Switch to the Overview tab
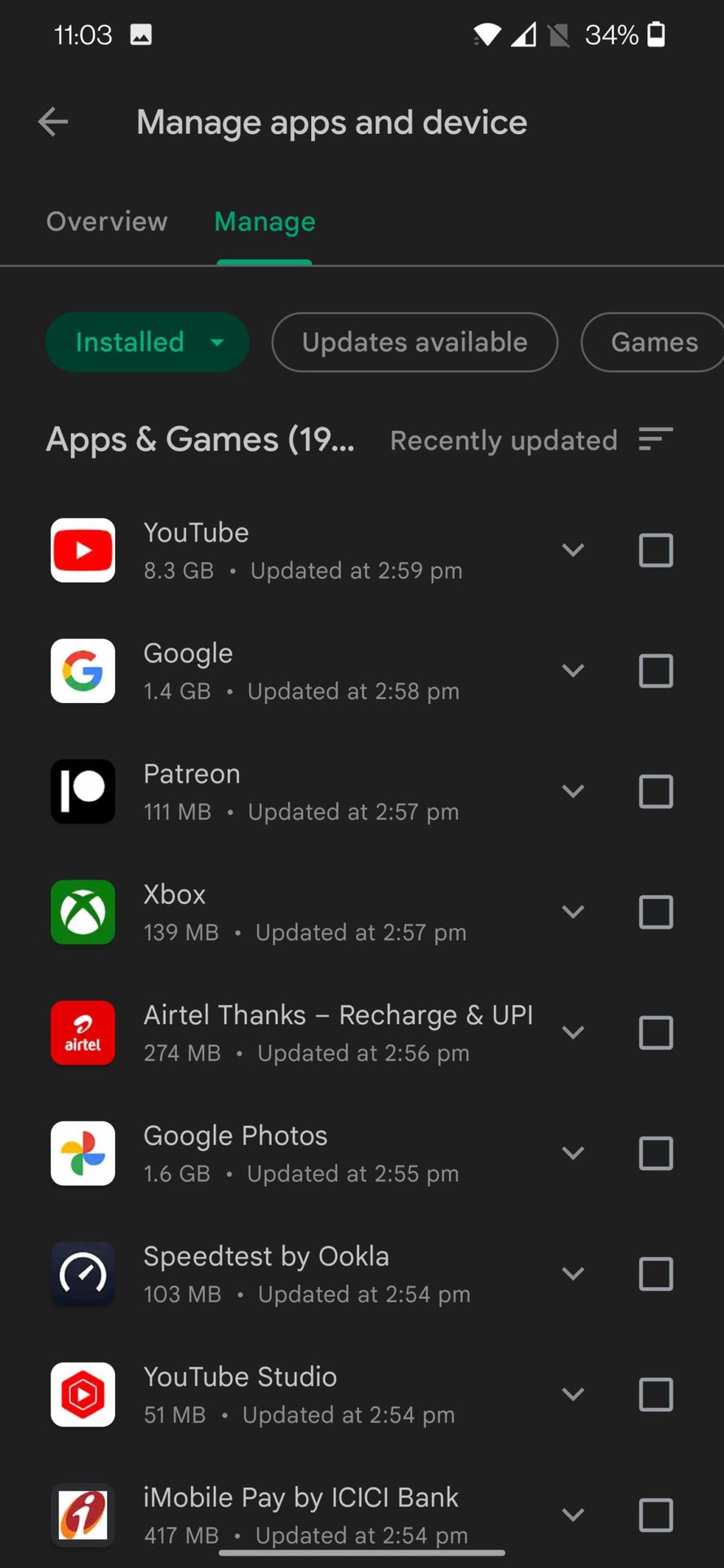The height and width of the screenshot is (1568, 724). (107, 221)
